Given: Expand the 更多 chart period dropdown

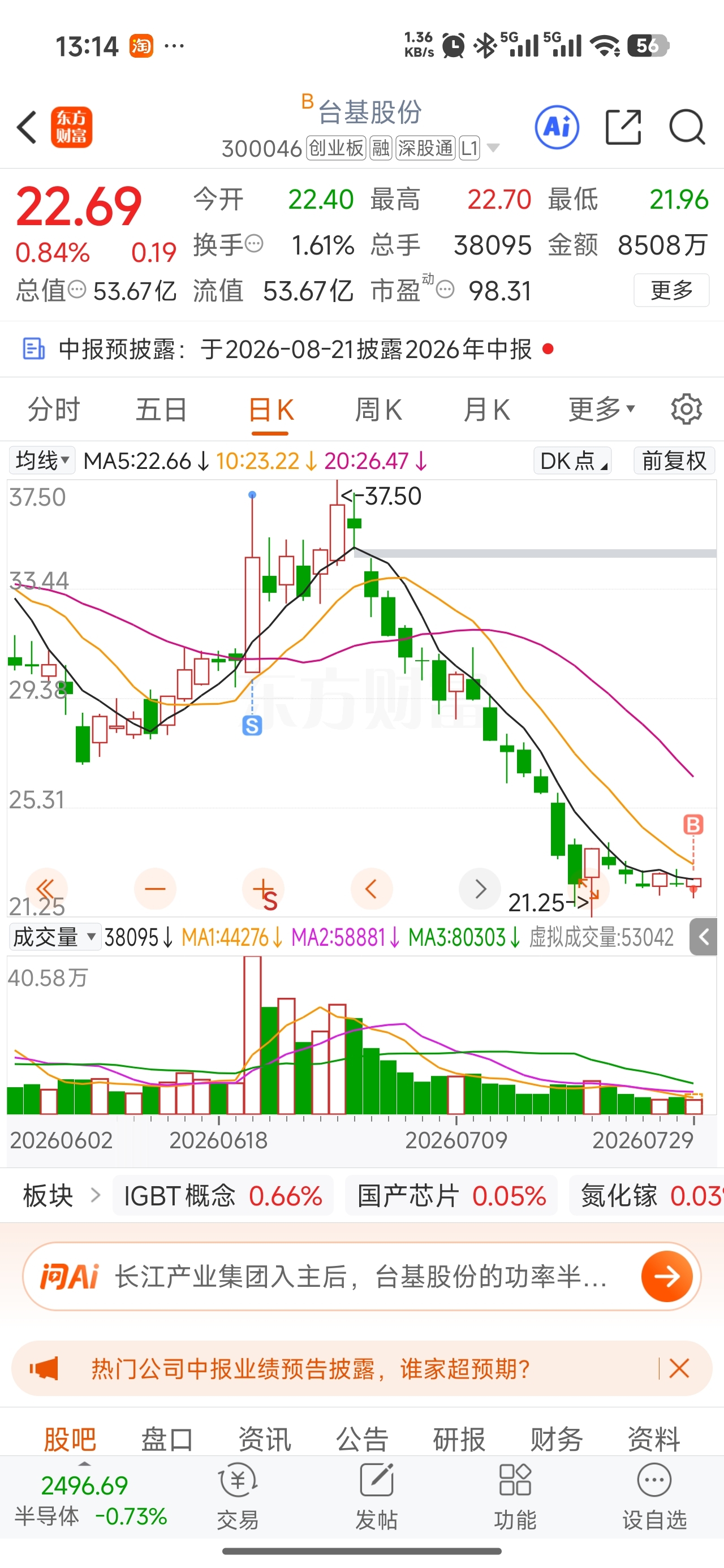Looking at the screenshot, I should pos(602,410).
